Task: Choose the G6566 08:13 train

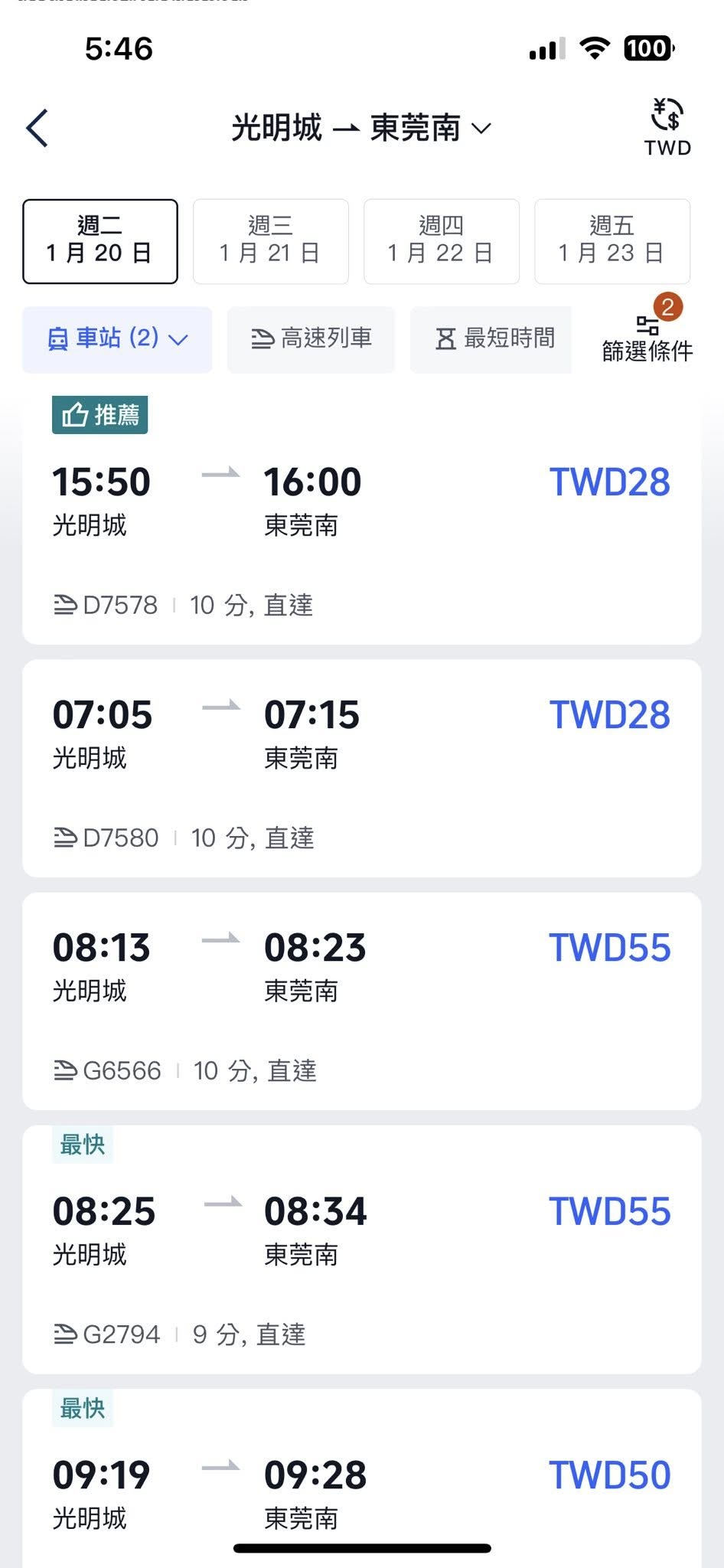Action: 361,1001
